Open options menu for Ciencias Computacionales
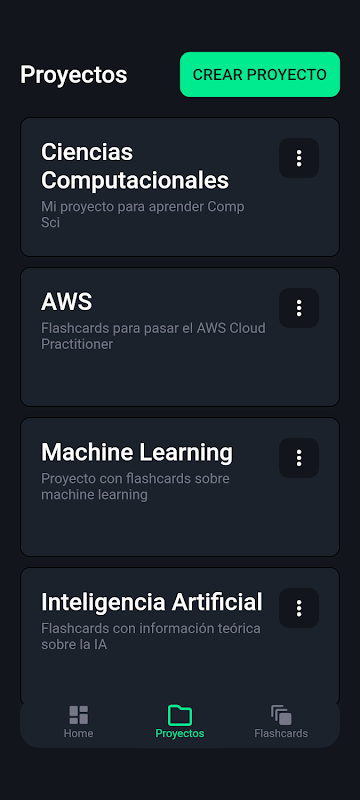The width and height of the screenshot is (360, 800). 299,158
